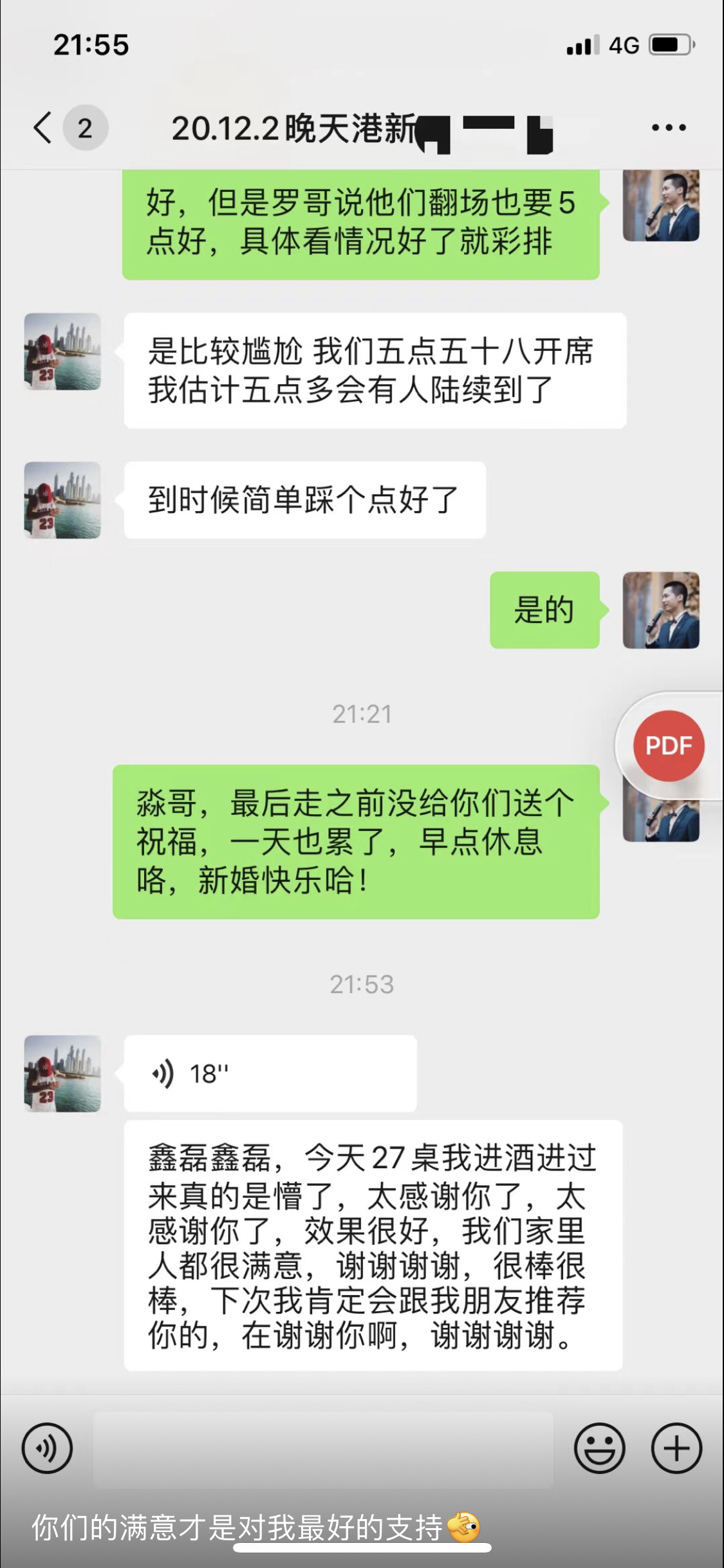Open the plus attachments menu
The height and width of the screenshot is (1568, 724).
pyautogui.click(x=676, y=1448)
